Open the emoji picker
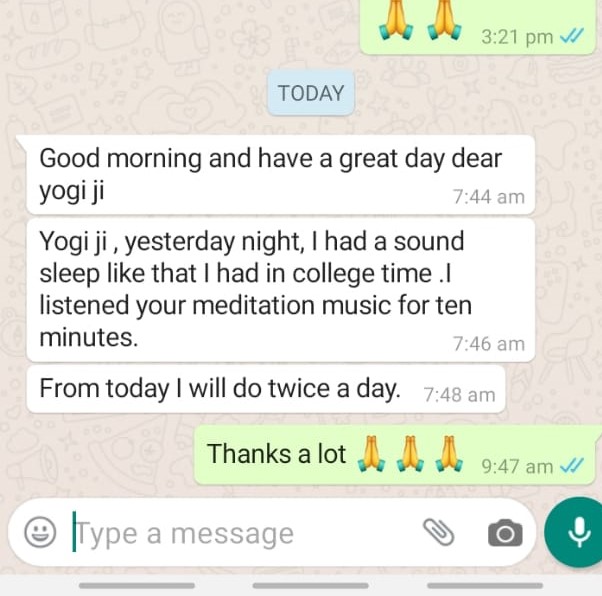Image resolution: width=602 pixels, height=596 pixels. click(x=40, y=533)
